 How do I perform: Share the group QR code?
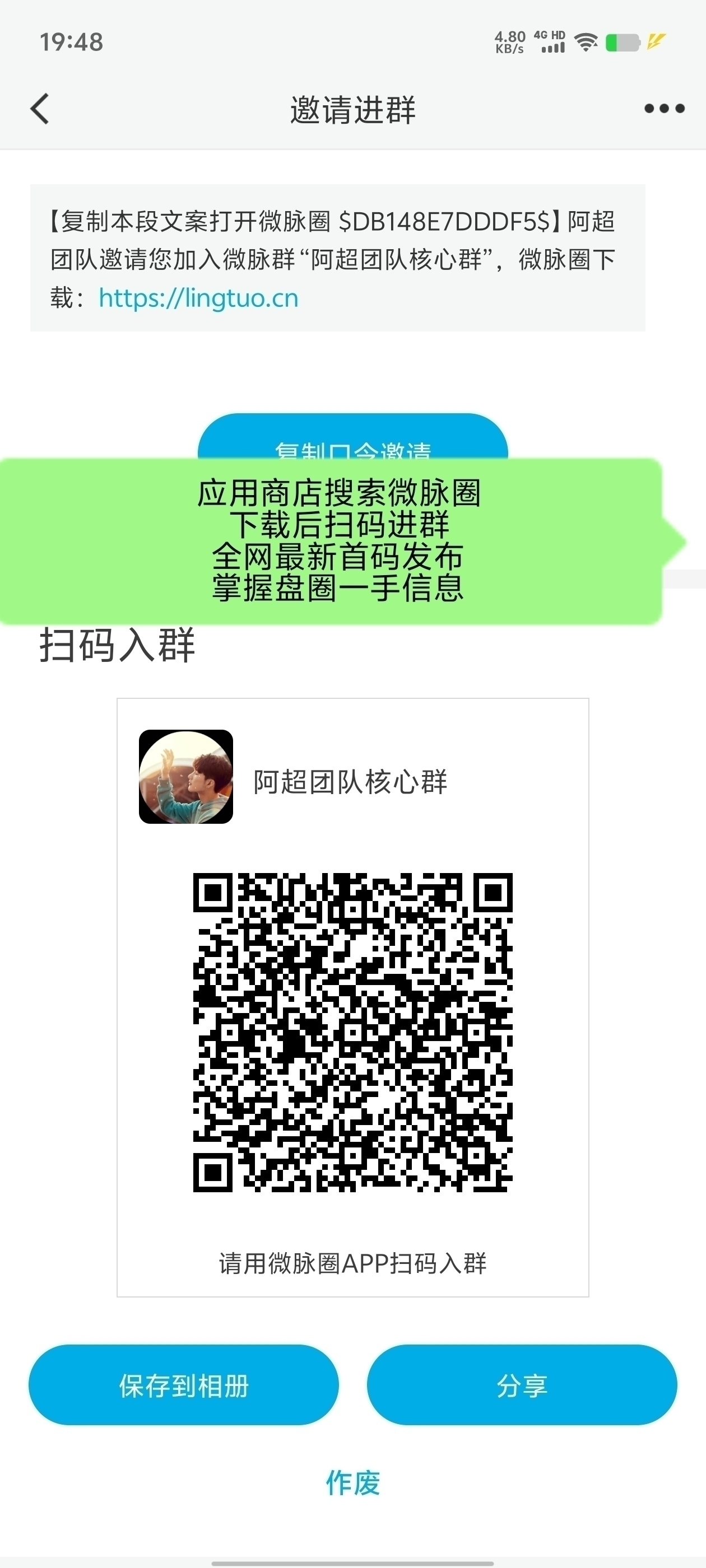point(522,1385)
